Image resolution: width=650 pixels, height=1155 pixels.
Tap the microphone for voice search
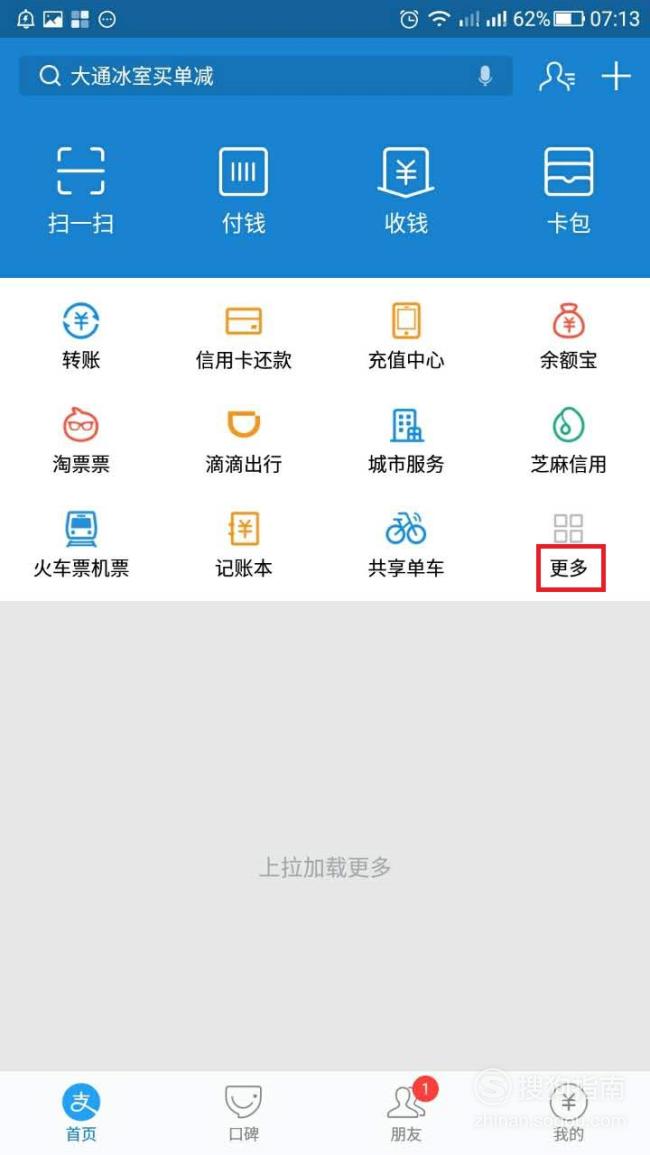(485, 76)
